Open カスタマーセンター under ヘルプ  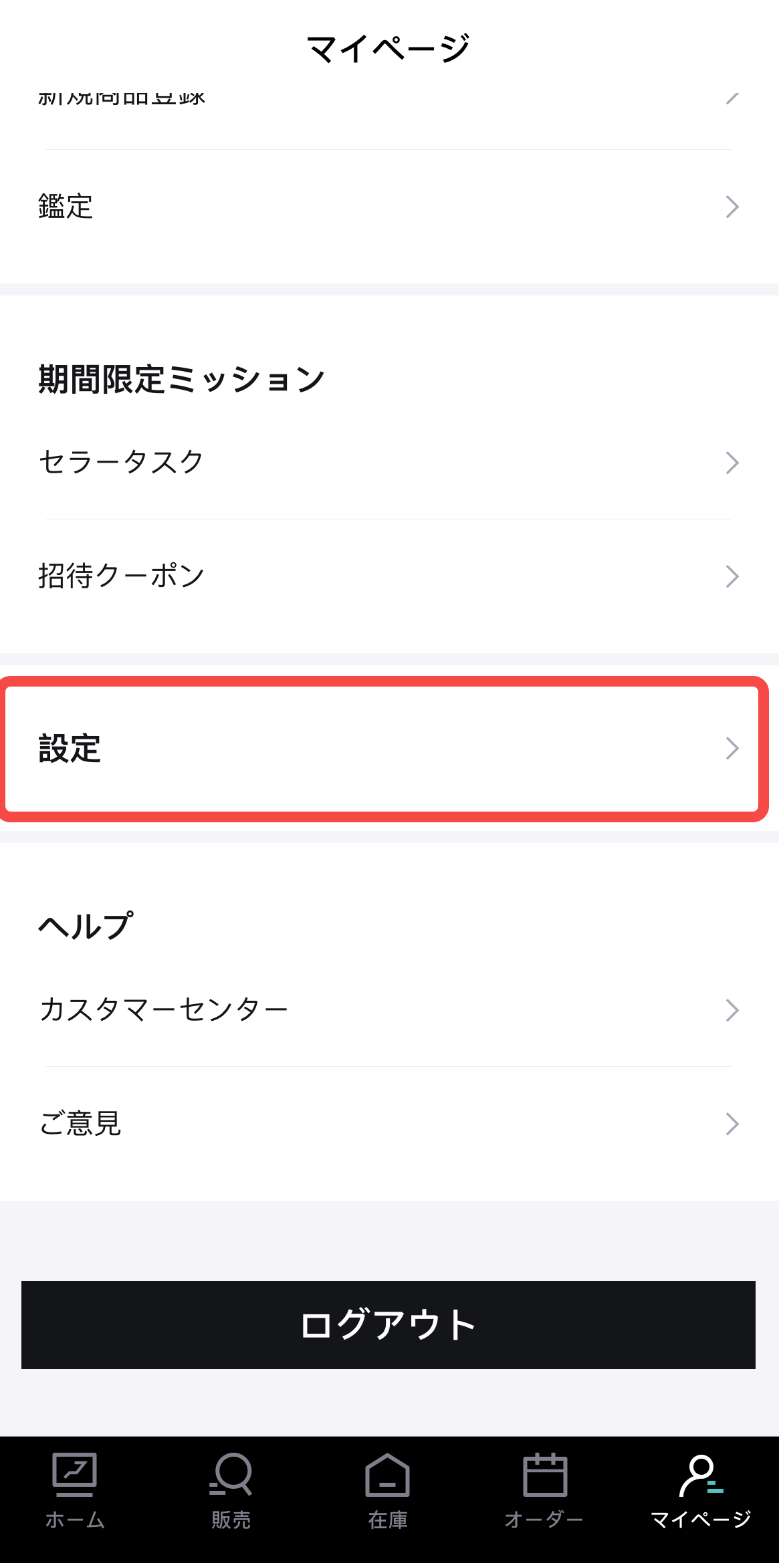pyautogui.click(x=389, y=1010)
